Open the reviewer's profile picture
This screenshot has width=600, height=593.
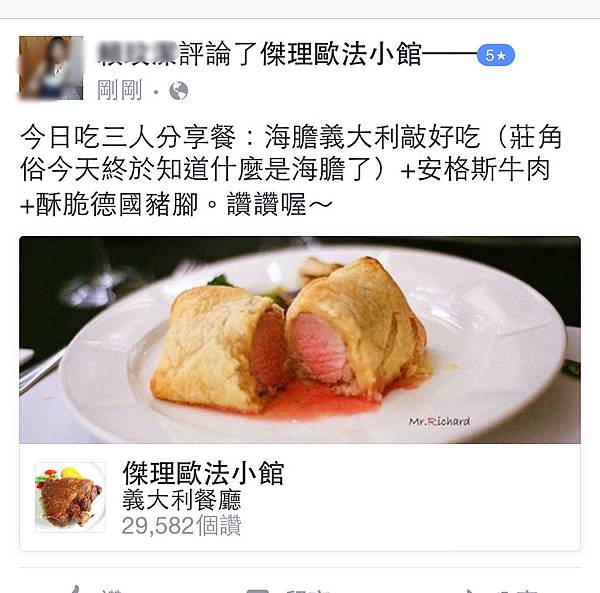coord(50,68)
